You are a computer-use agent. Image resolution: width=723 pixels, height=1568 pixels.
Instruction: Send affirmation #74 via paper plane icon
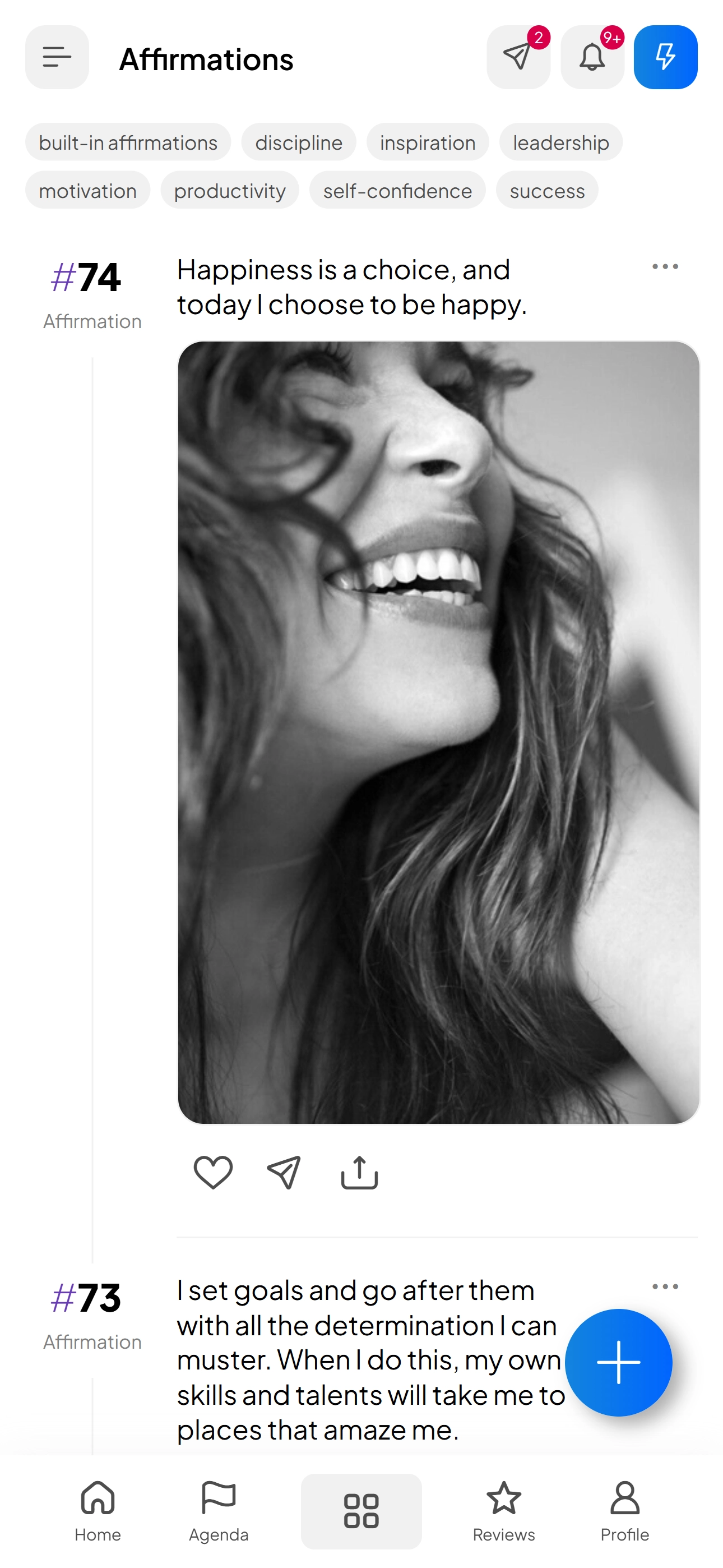[284, 1172]
